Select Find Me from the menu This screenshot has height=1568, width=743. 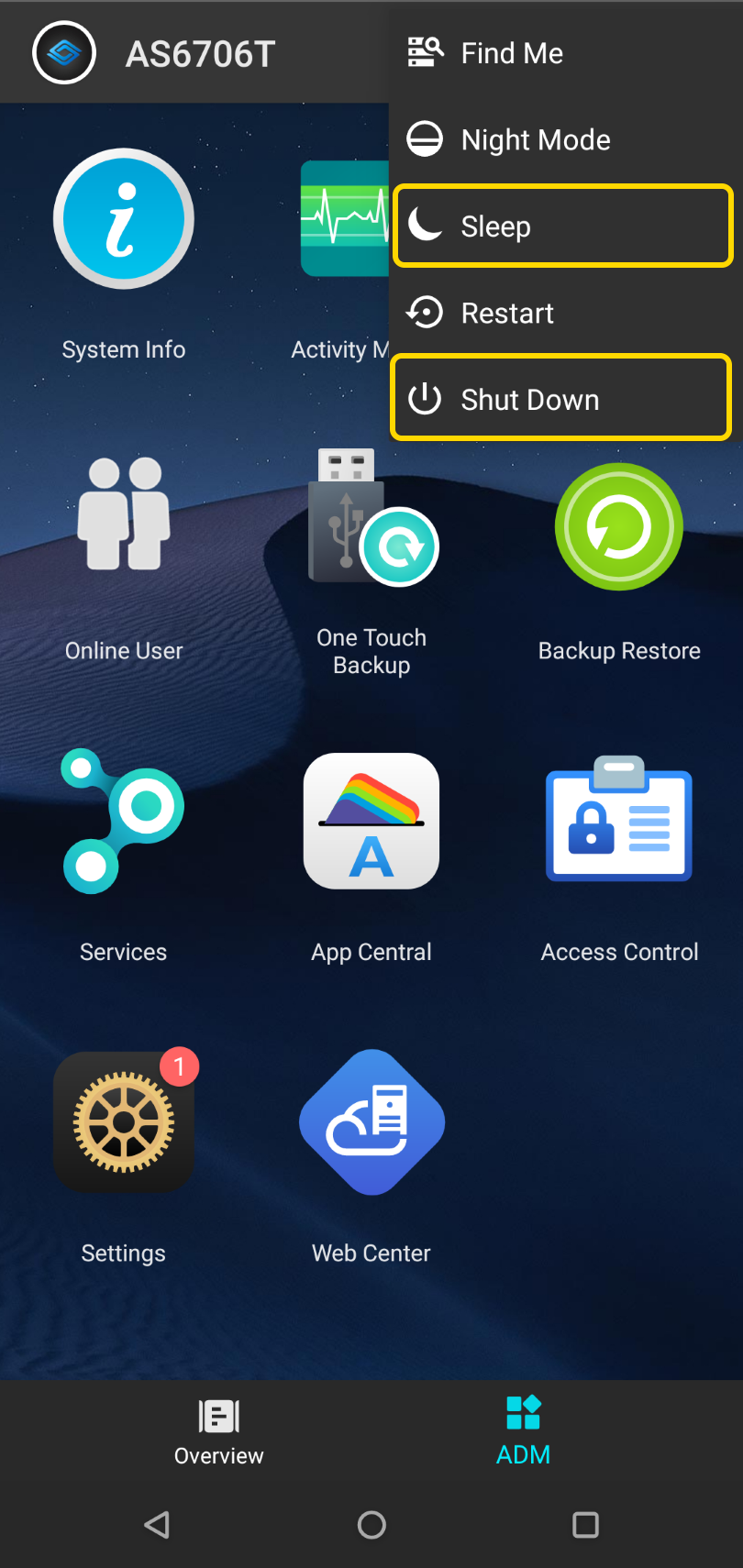coord(512,53)
